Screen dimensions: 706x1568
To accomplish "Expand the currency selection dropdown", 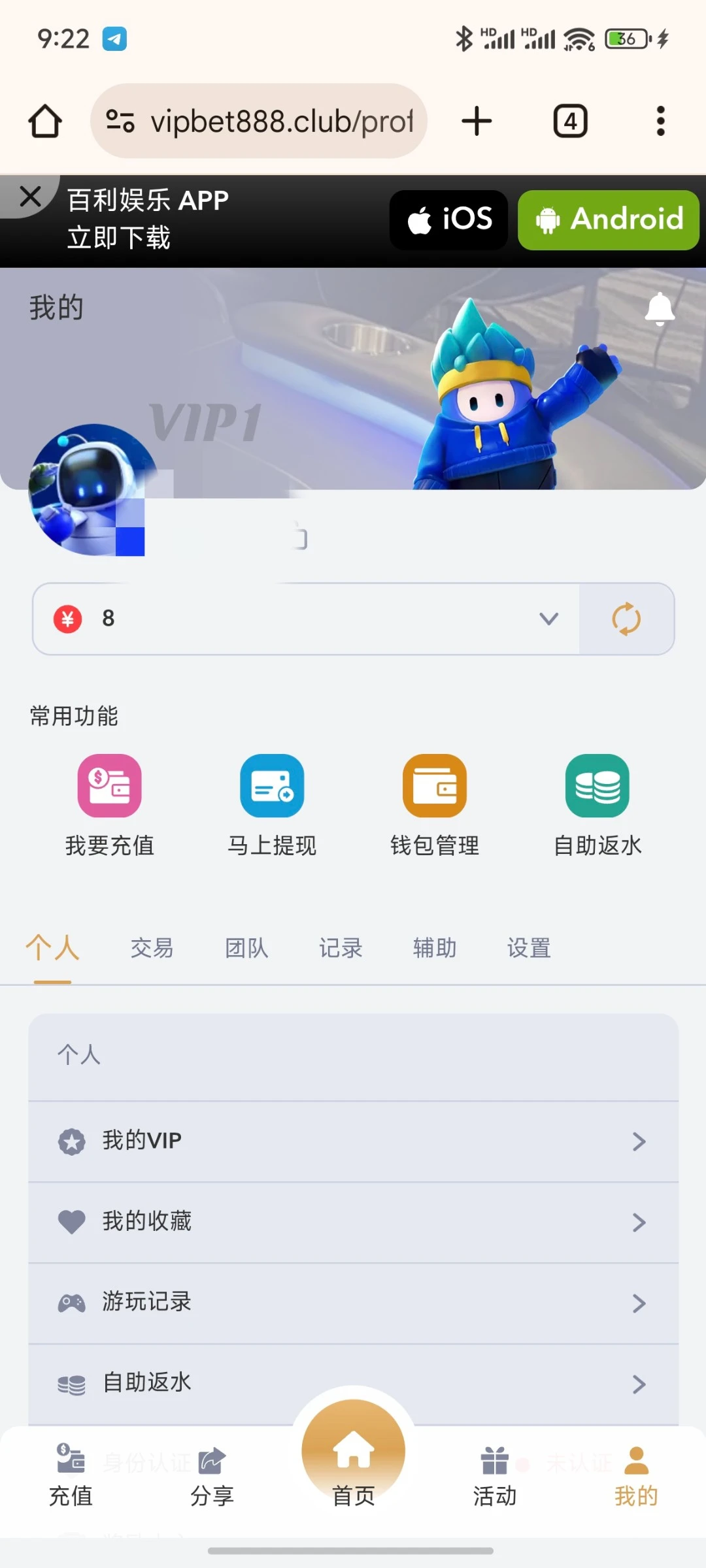I will [548, 618].
